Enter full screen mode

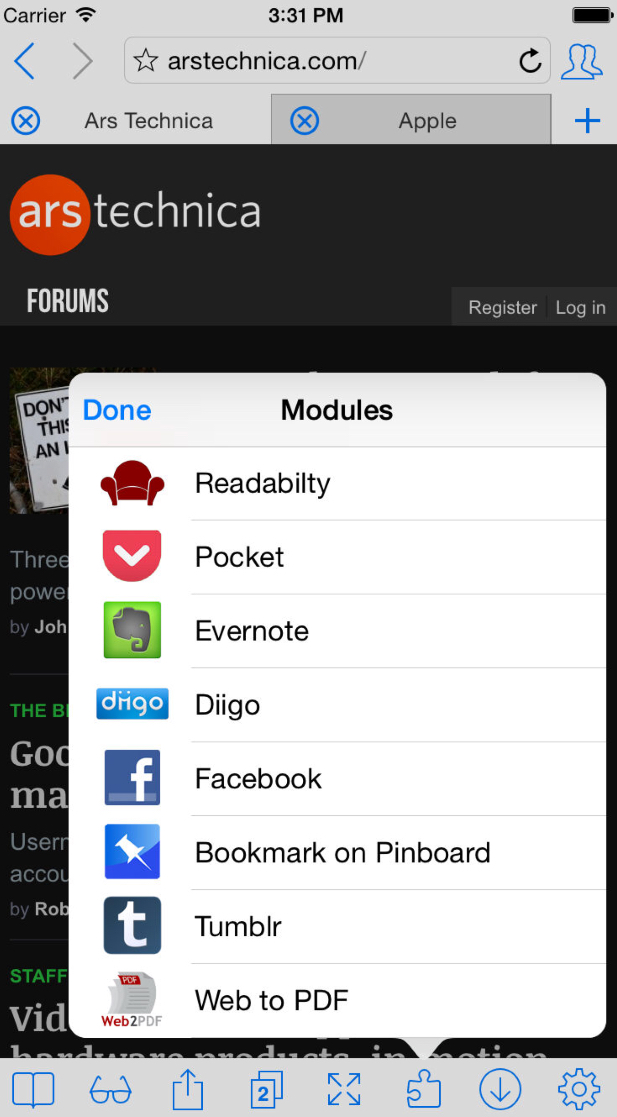[344, 1089]
